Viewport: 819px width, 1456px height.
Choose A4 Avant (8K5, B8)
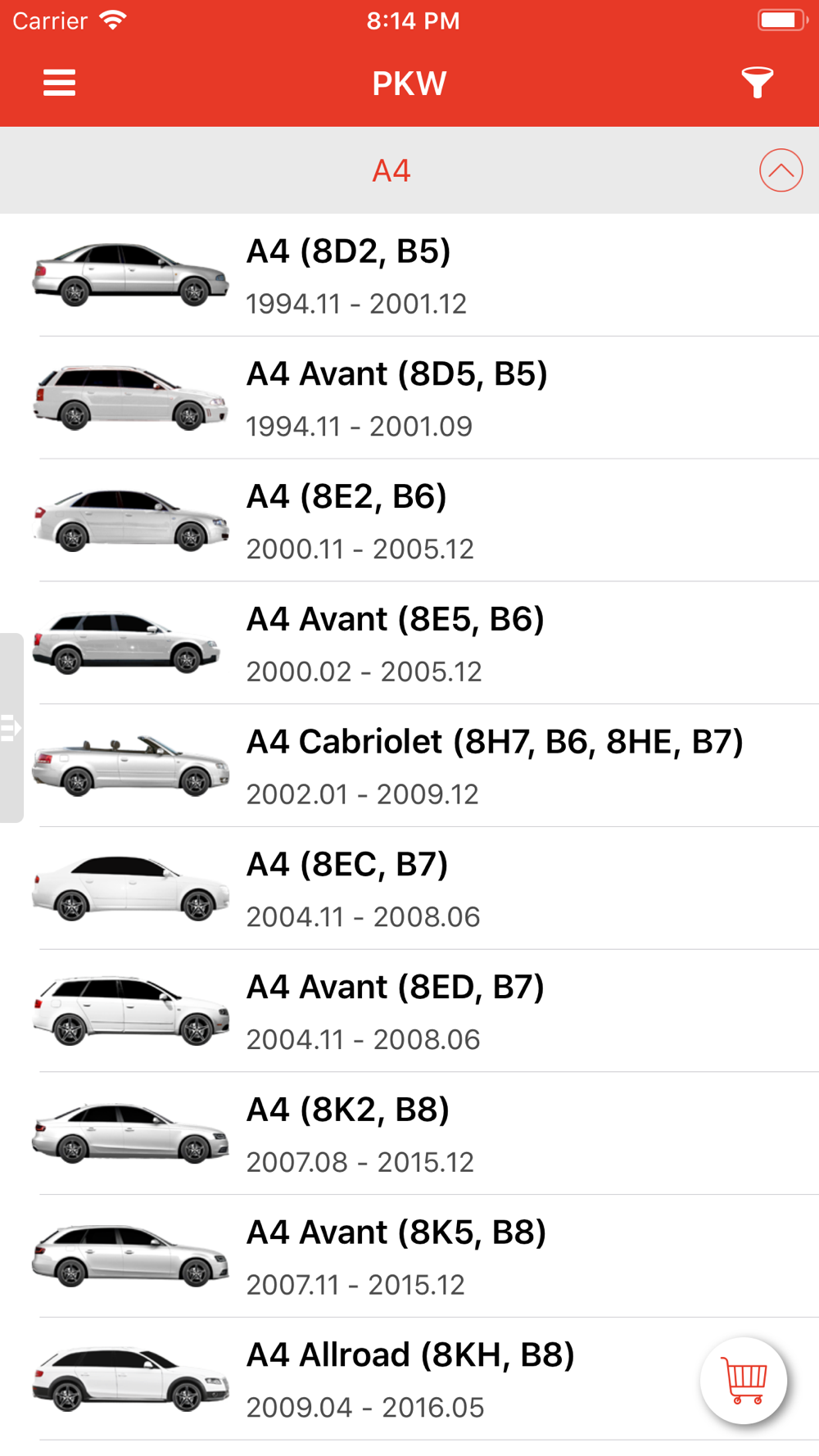tap(409, 1256)
